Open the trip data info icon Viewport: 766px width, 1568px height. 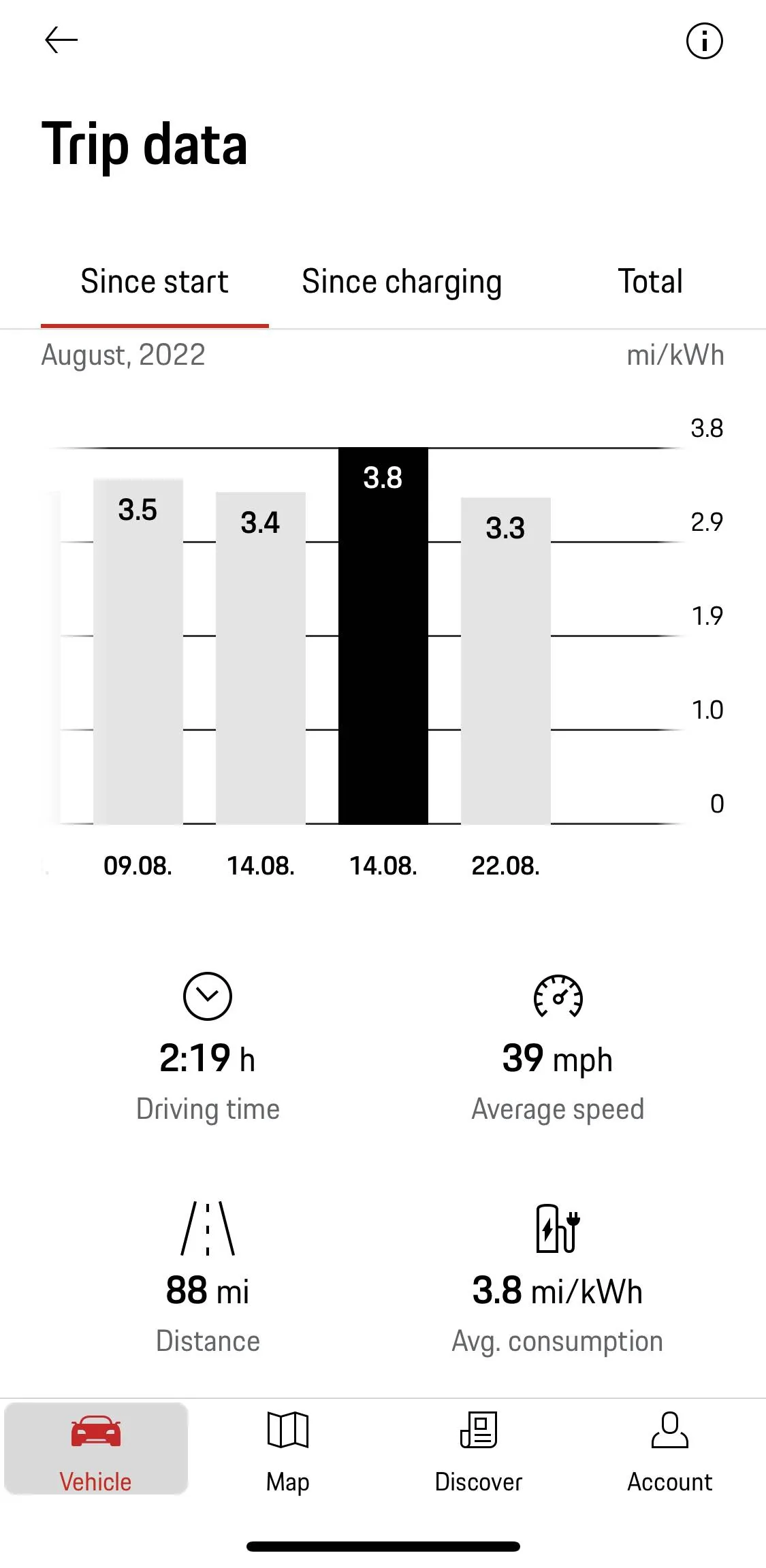(x=704, y=41)
